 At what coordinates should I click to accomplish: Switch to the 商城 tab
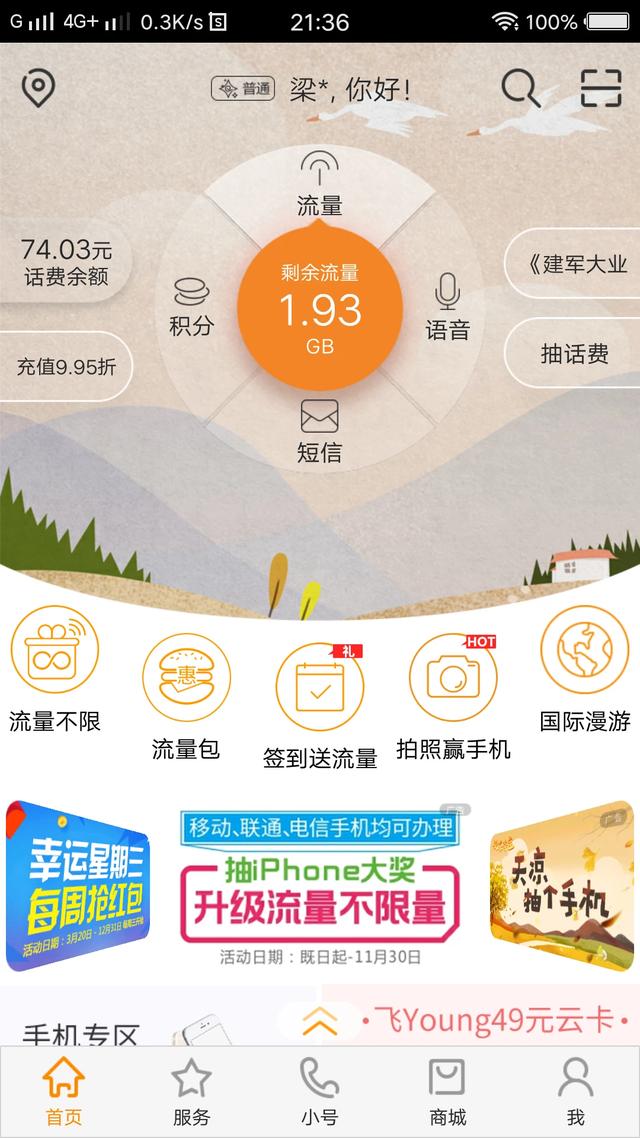point(447,1092)
